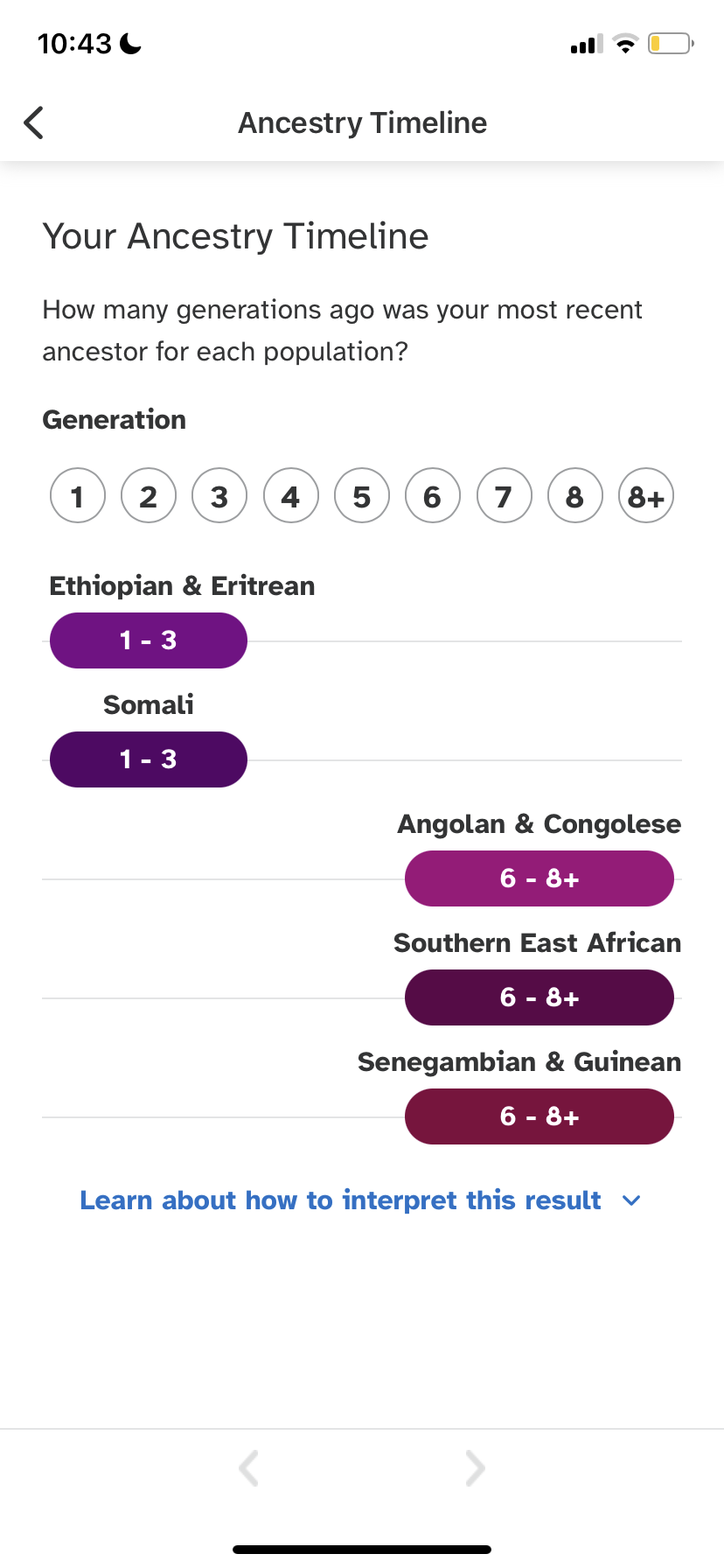724x1568 pixels.
Task: Tap the Angolan & Congolese 6 - 8+ bar
Action: [540, 878]
